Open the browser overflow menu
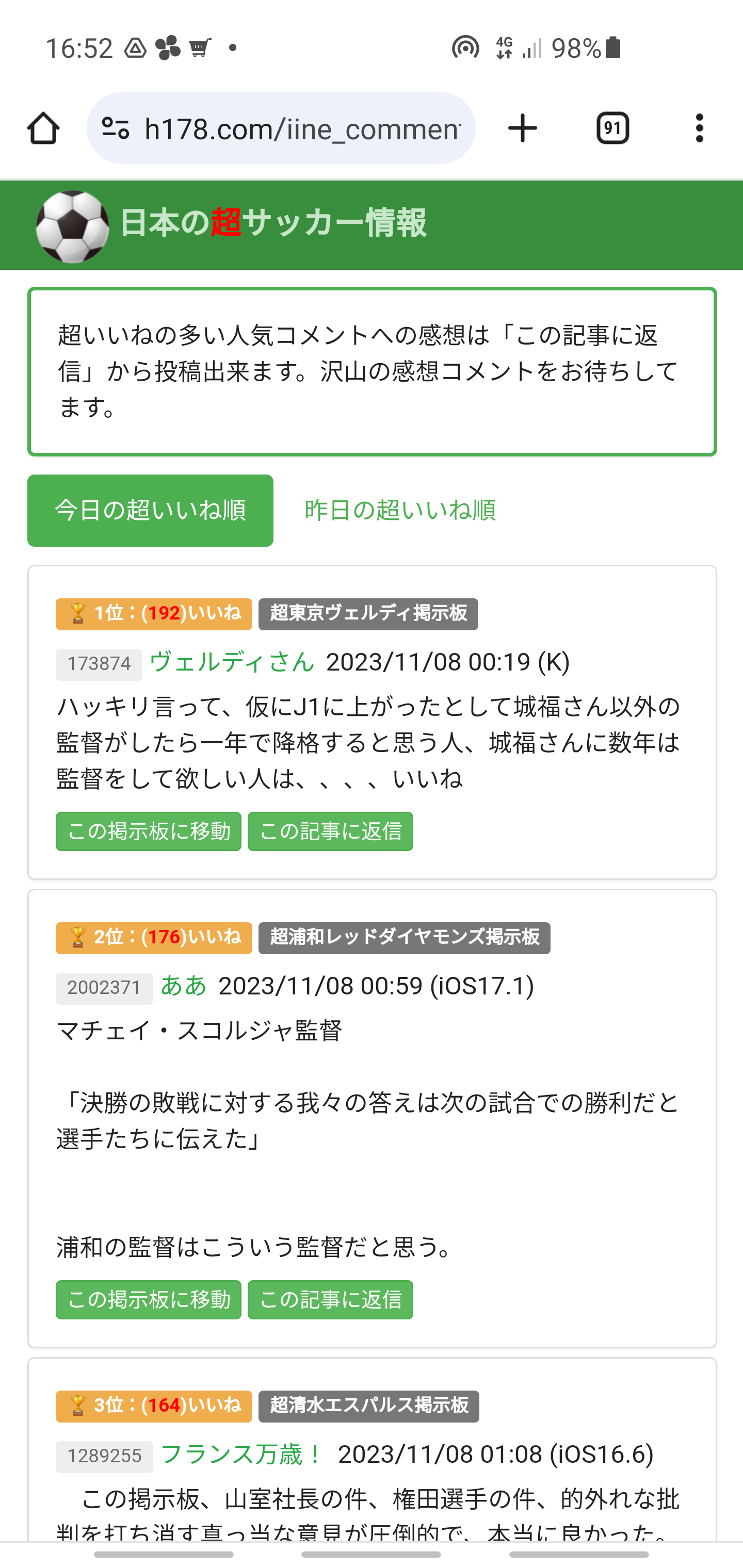 (699, 128)
